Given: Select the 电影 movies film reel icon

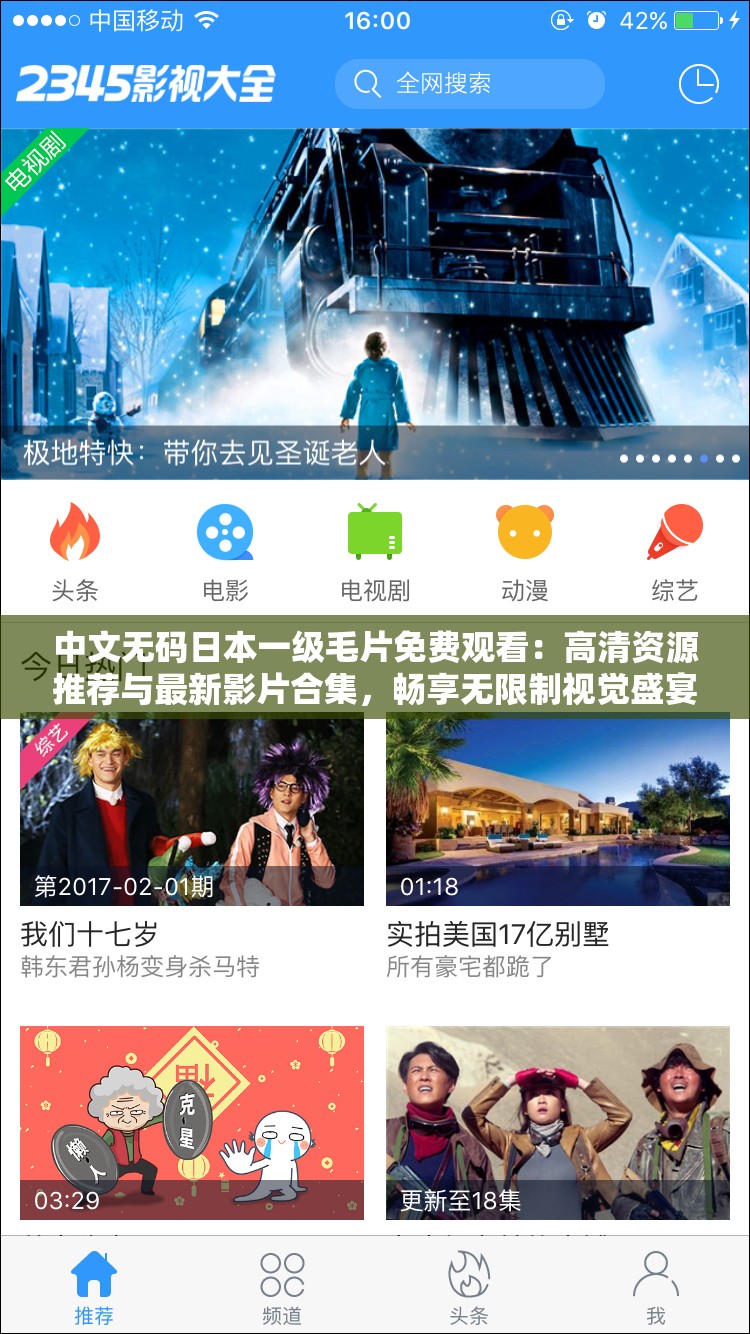Looking at the screenshot, I should coord(224,530).
